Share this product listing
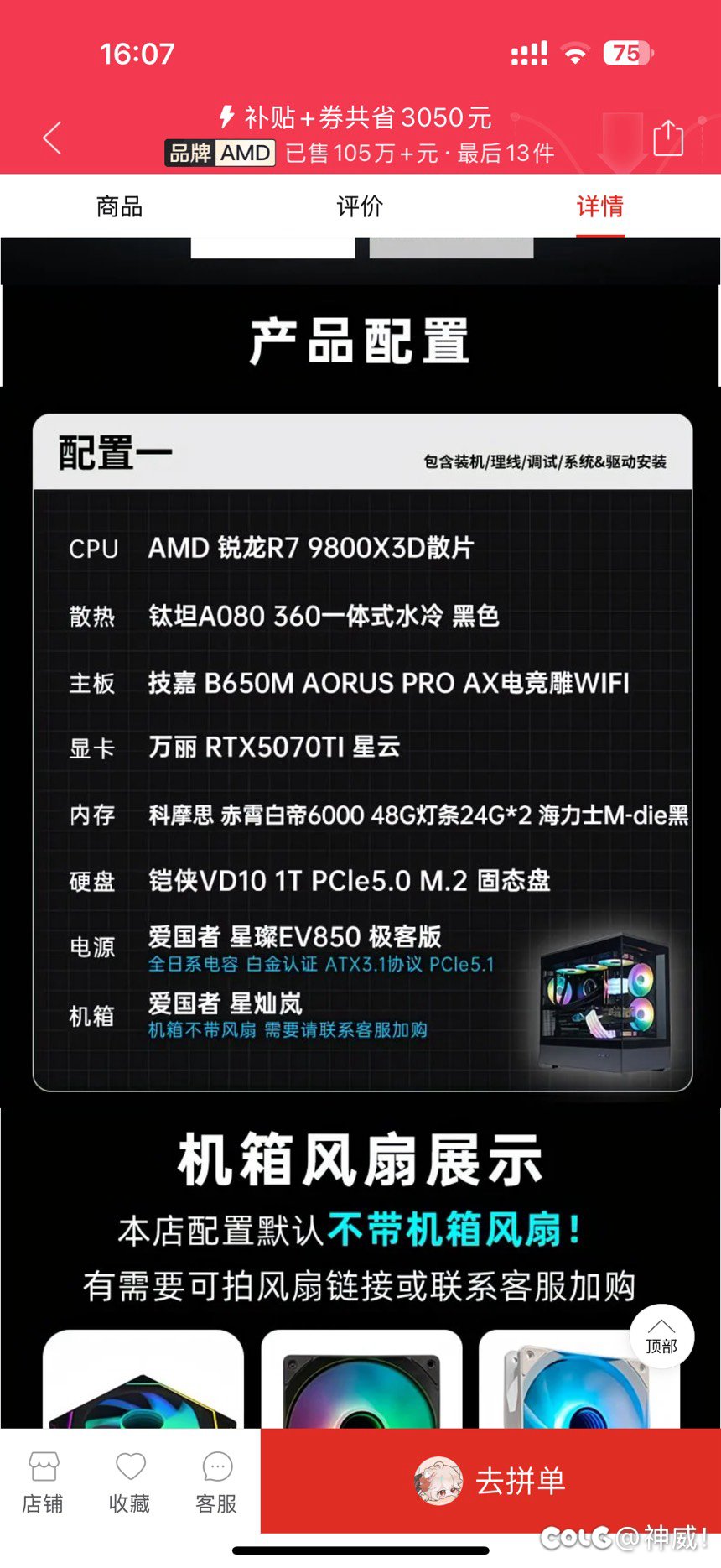This screenshot has height=1568, width=721. 667,138
